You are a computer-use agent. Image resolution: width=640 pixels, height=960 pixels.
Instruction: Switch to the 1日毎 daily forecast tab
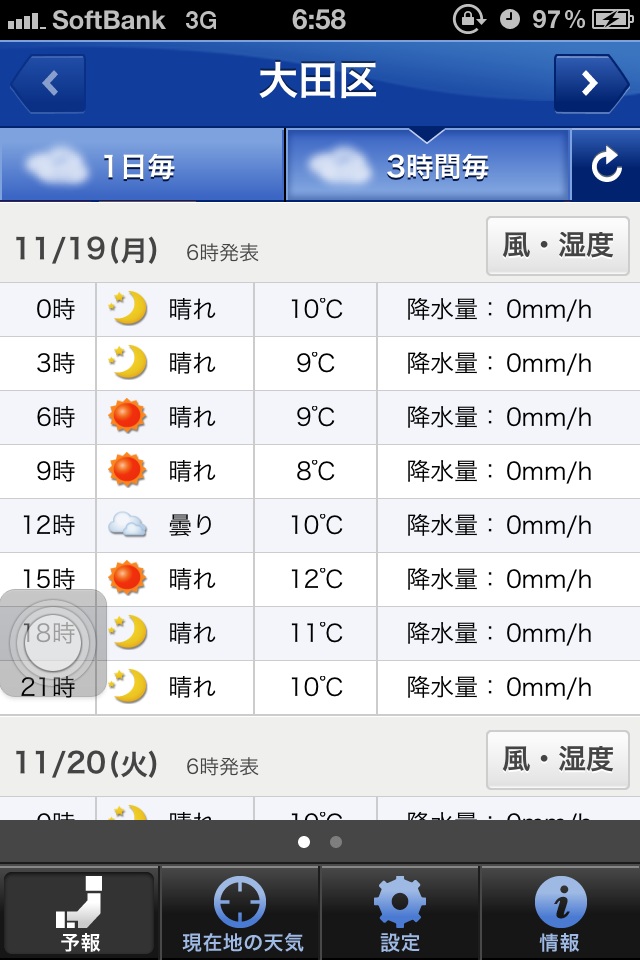(142, 165)
